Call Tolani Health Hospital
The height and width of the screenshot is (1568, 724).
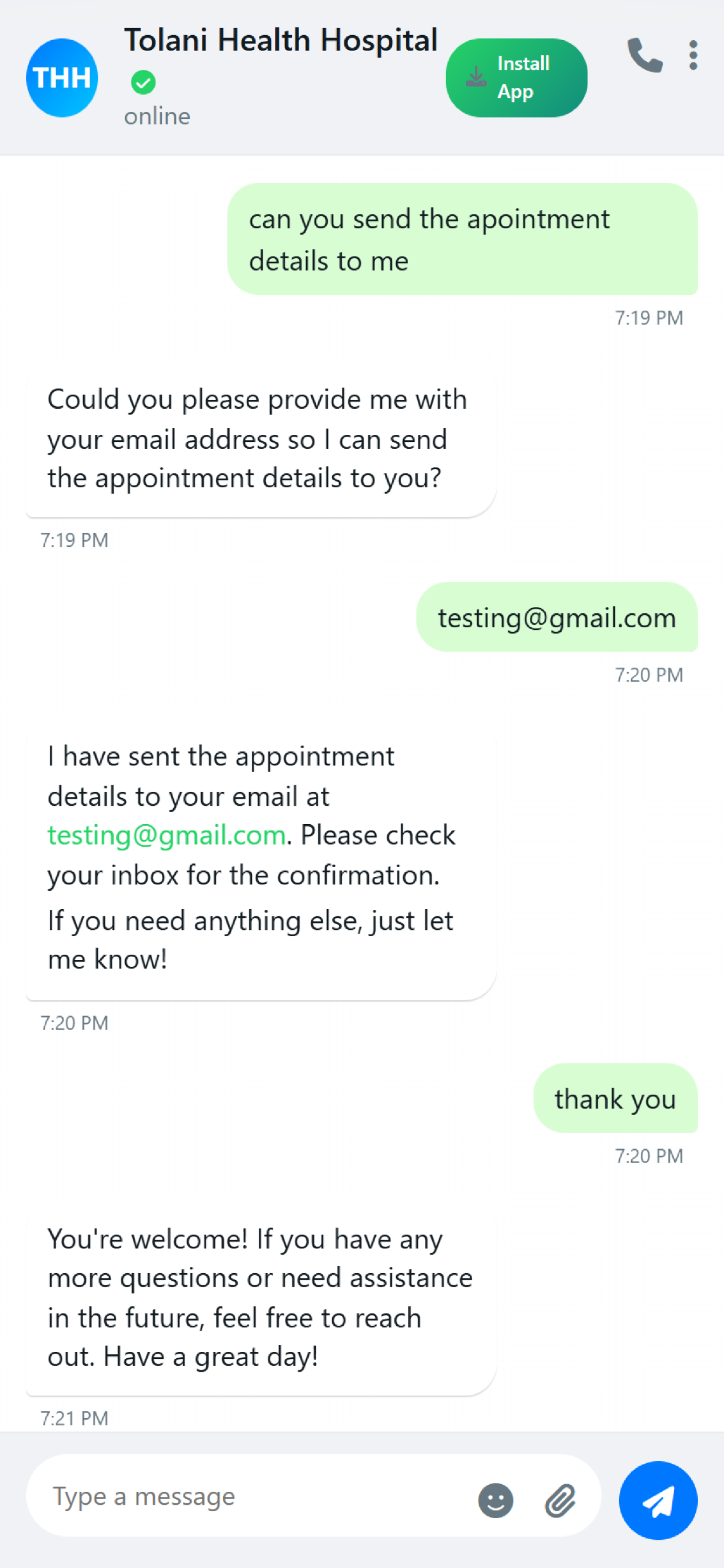(x=644, y=55)
